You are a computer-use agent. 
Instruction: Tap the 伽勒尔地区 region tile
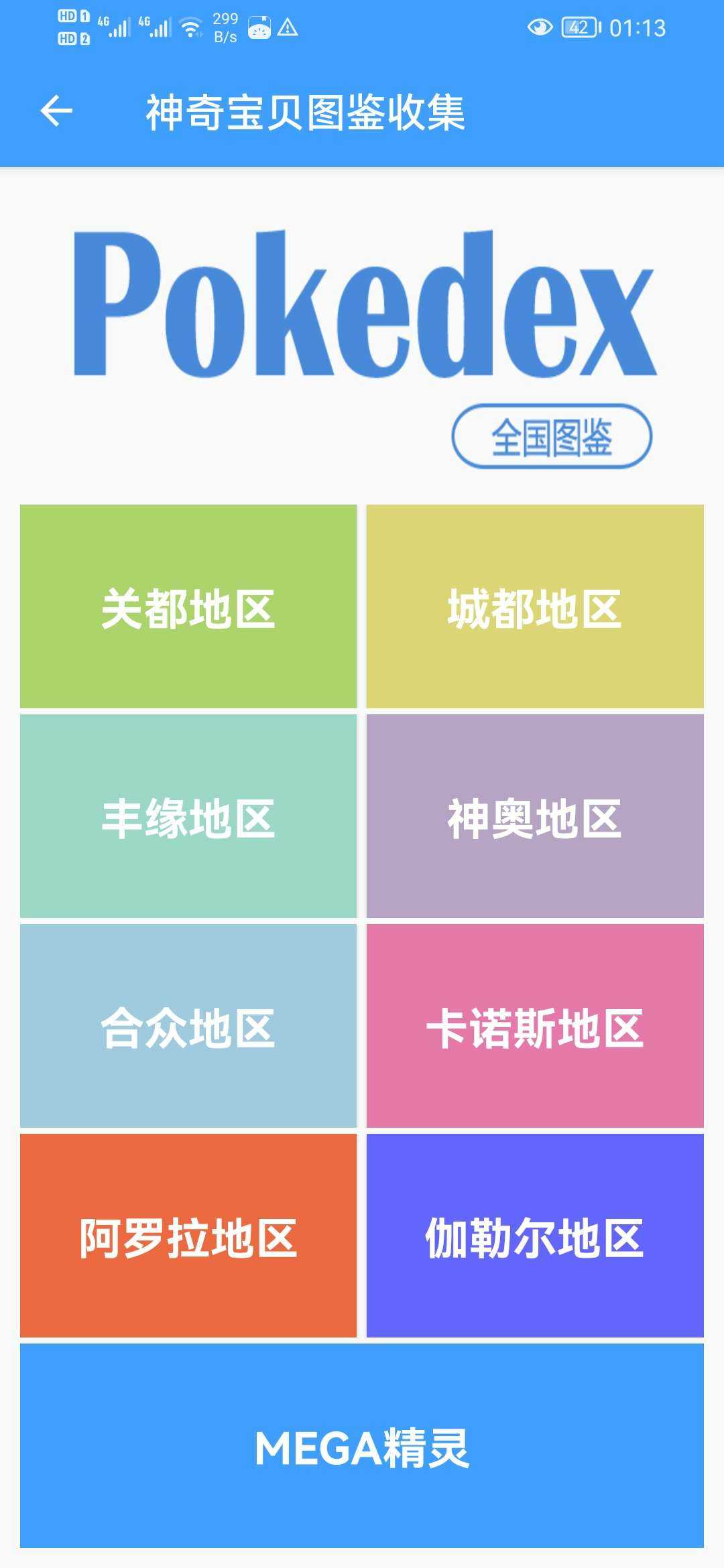tap(535, 1236)
